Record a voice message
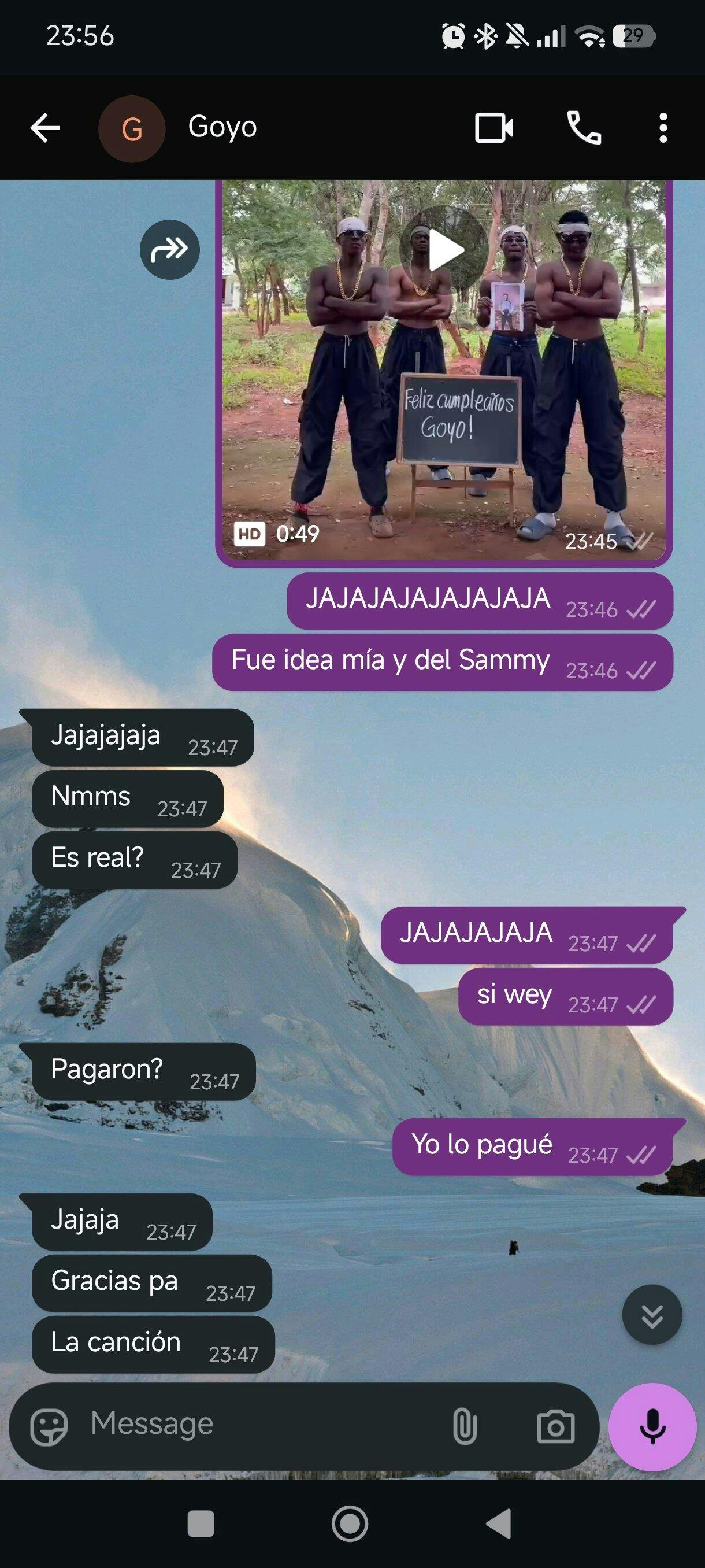The height and width of the screenshot is (1568, 705). [x=652, y=1426]
